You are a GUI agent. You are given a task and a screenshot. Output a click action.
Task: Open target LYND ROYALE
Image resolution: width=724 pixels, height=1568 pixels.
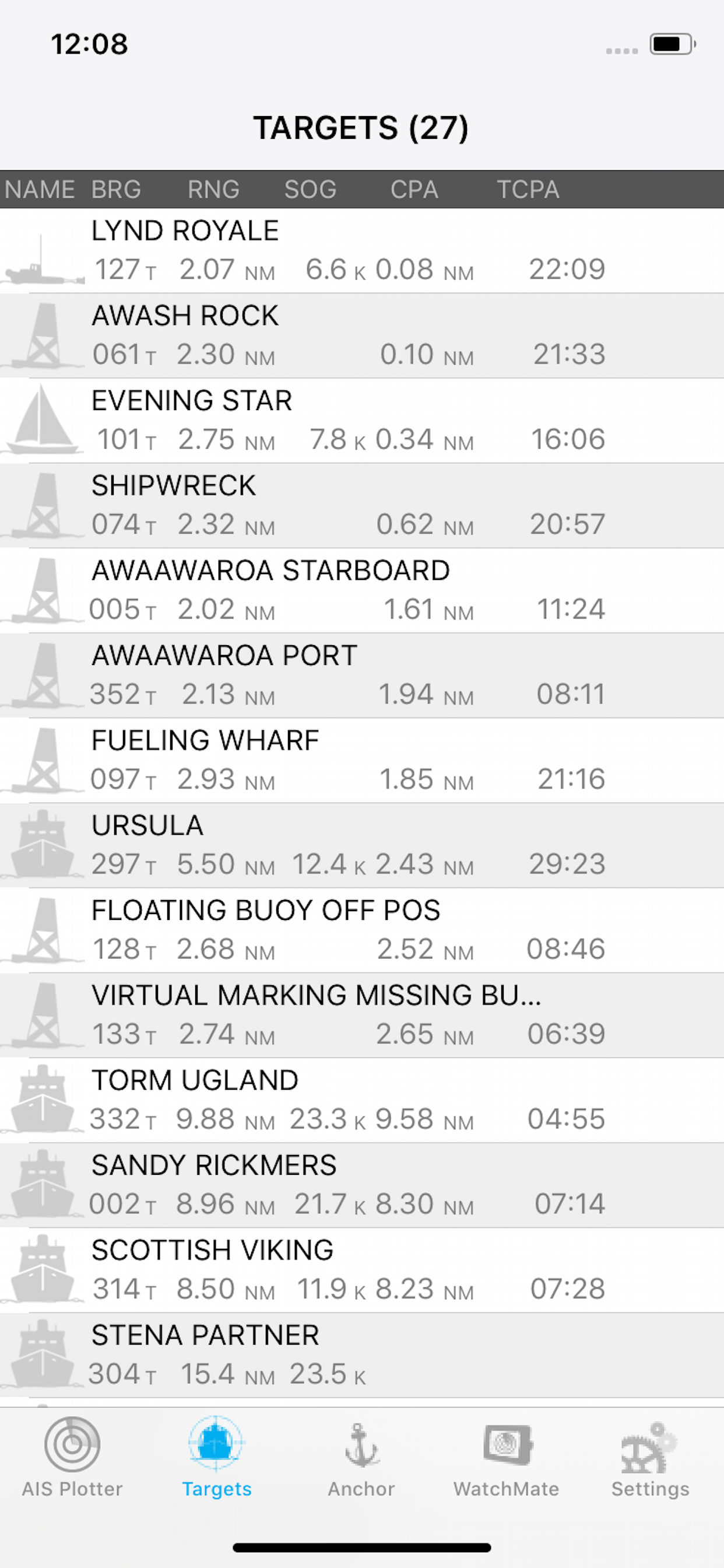coord(362,251)
